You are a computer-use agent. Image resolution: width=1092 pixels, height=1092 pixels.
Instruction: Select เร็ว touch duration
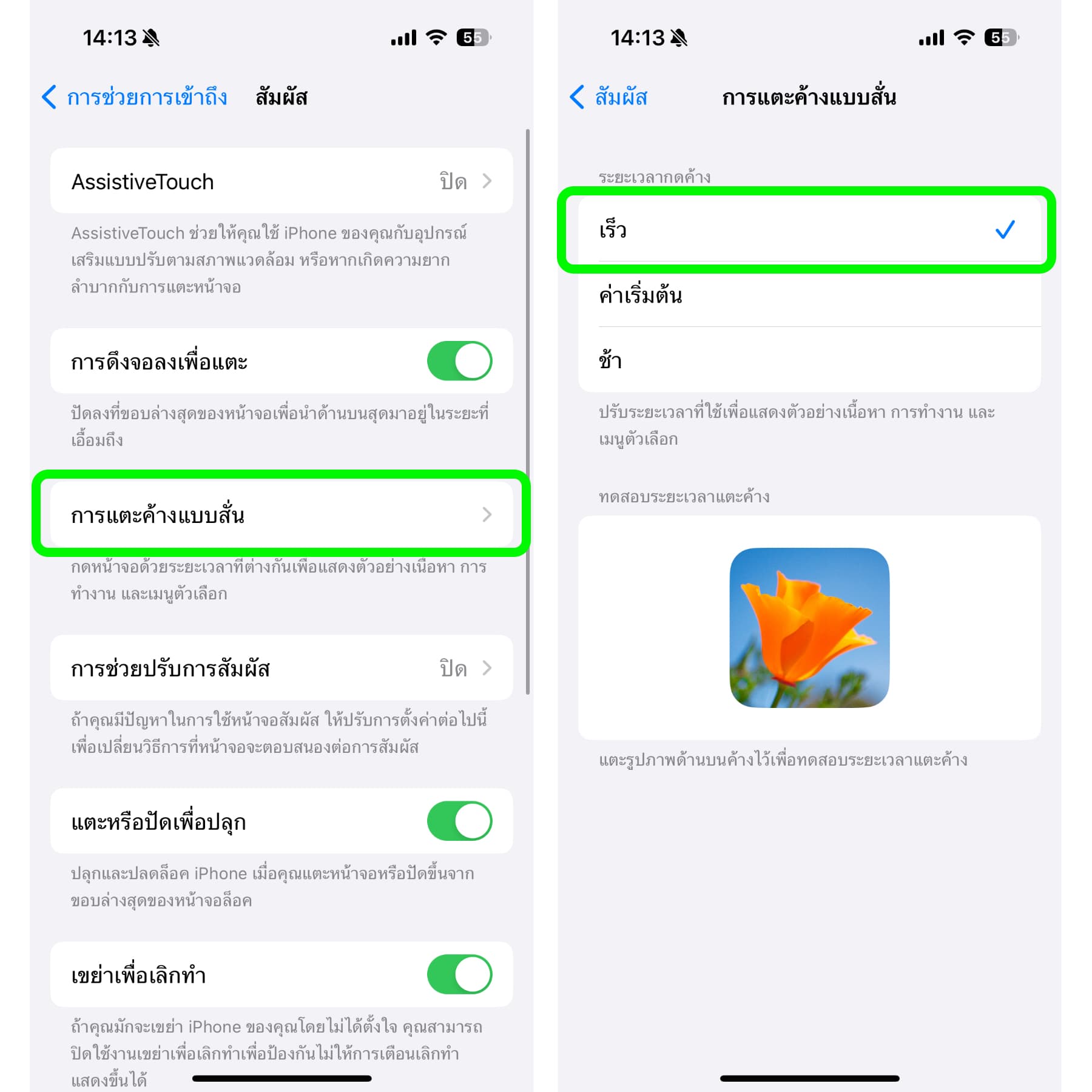click(x=809, y=230)
